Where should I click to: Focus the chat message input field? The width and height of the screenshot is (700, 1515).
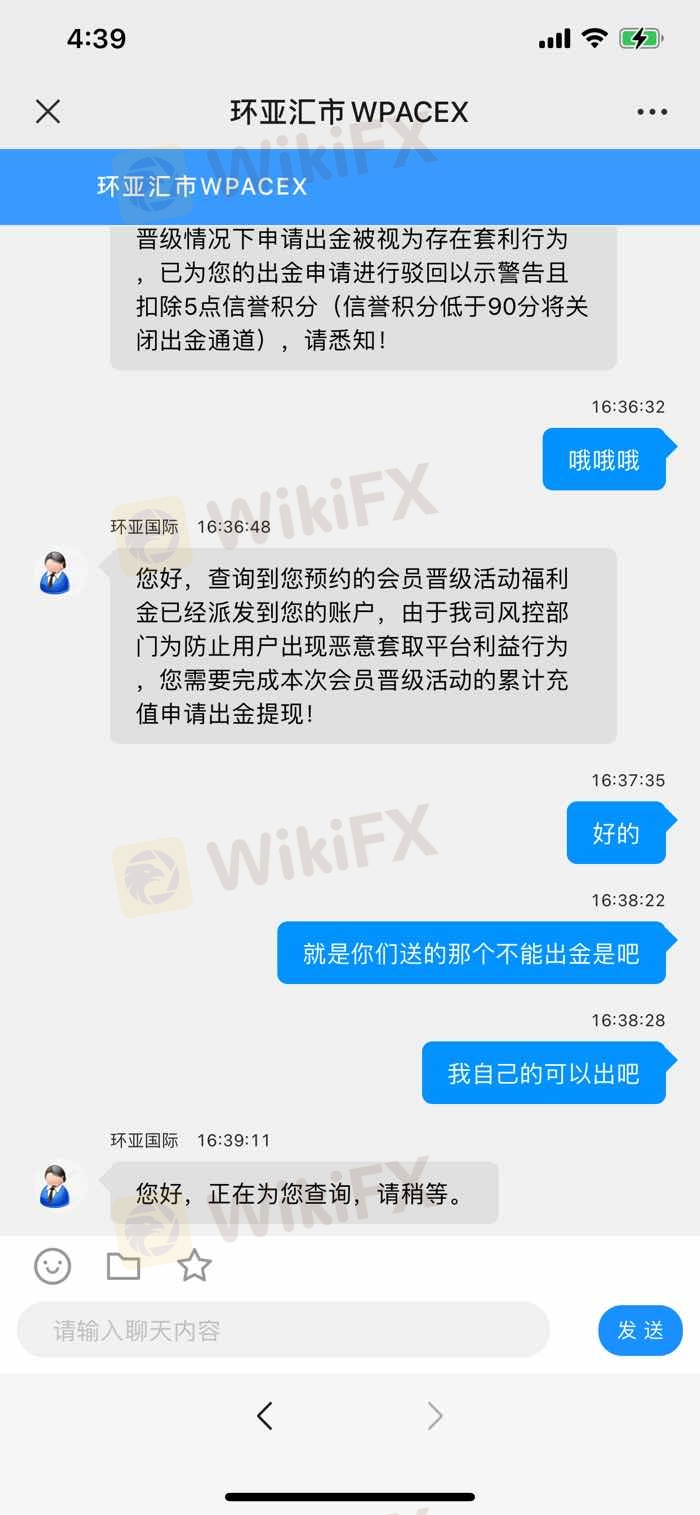coord(283,1330)
